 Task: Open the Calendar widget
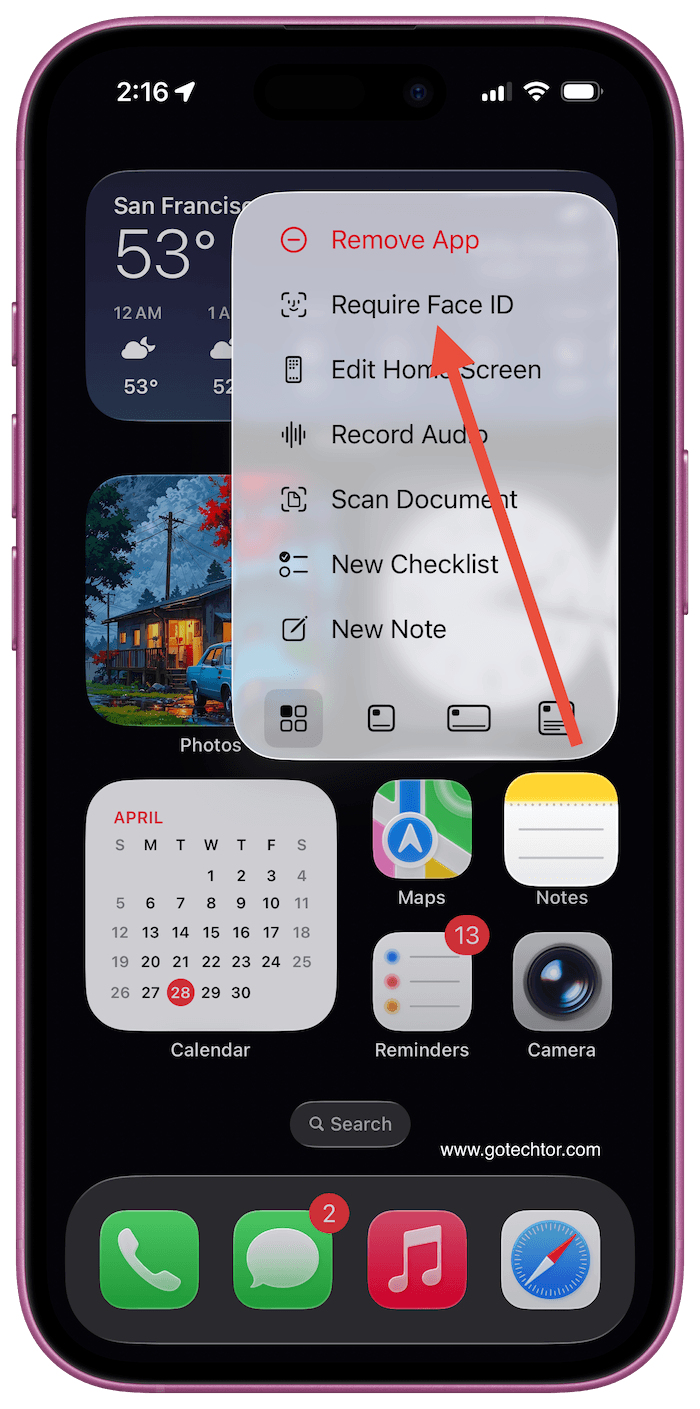pyautogui.click(x=211, y=906)
